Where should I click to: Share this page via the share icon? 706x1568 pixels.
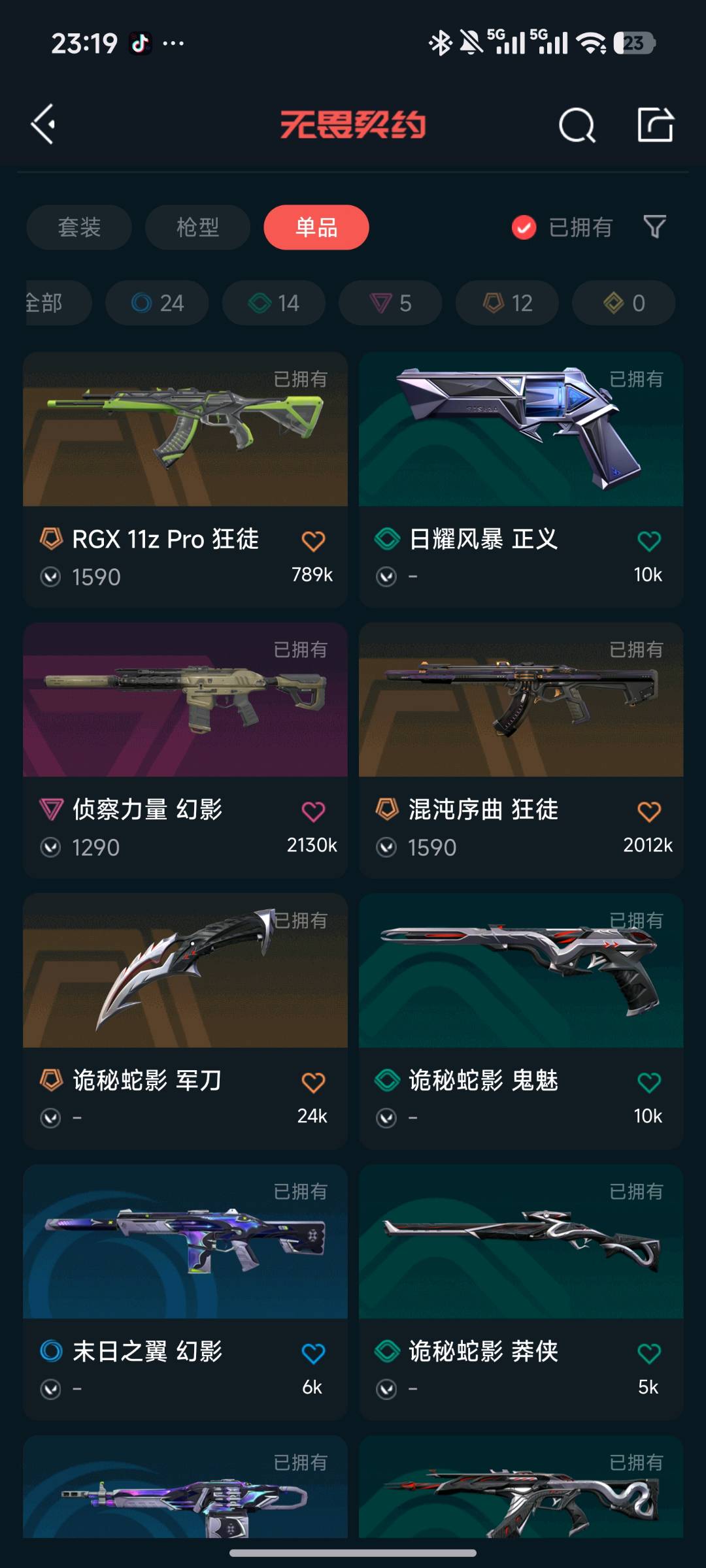[x=655, y=124]
